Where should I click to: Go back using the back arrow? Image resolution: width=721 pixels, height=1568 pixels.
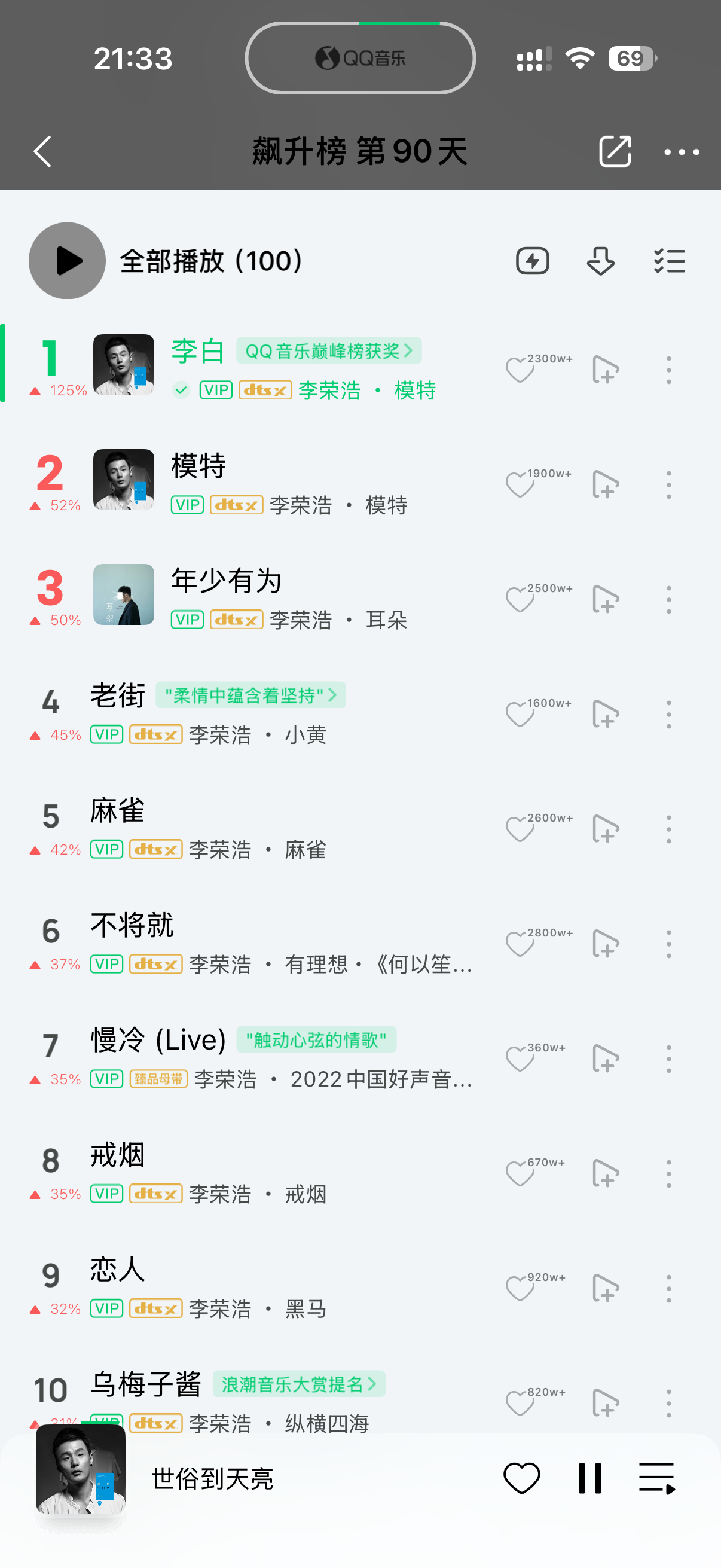click(x=42, y=152)
